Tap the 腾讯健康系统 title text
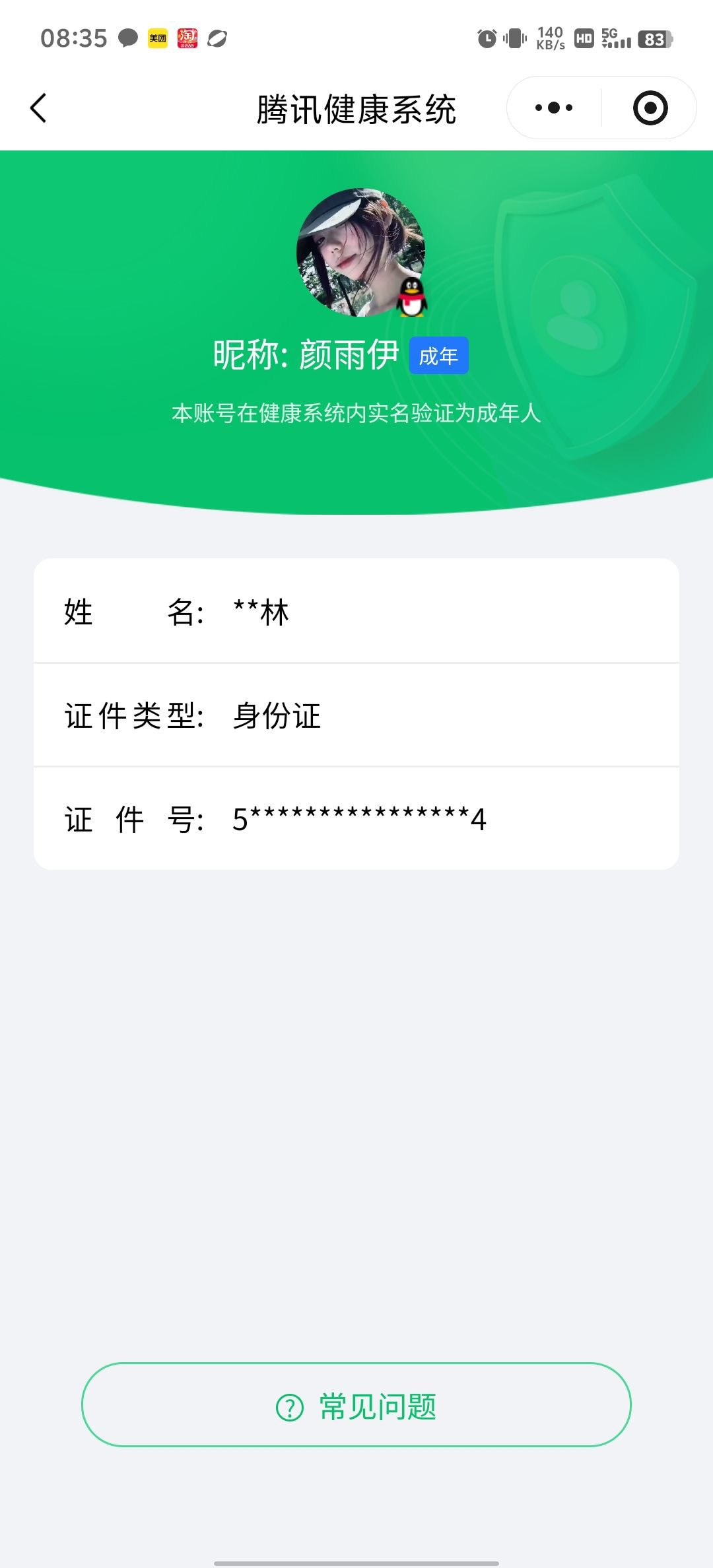 coord(356,108)
